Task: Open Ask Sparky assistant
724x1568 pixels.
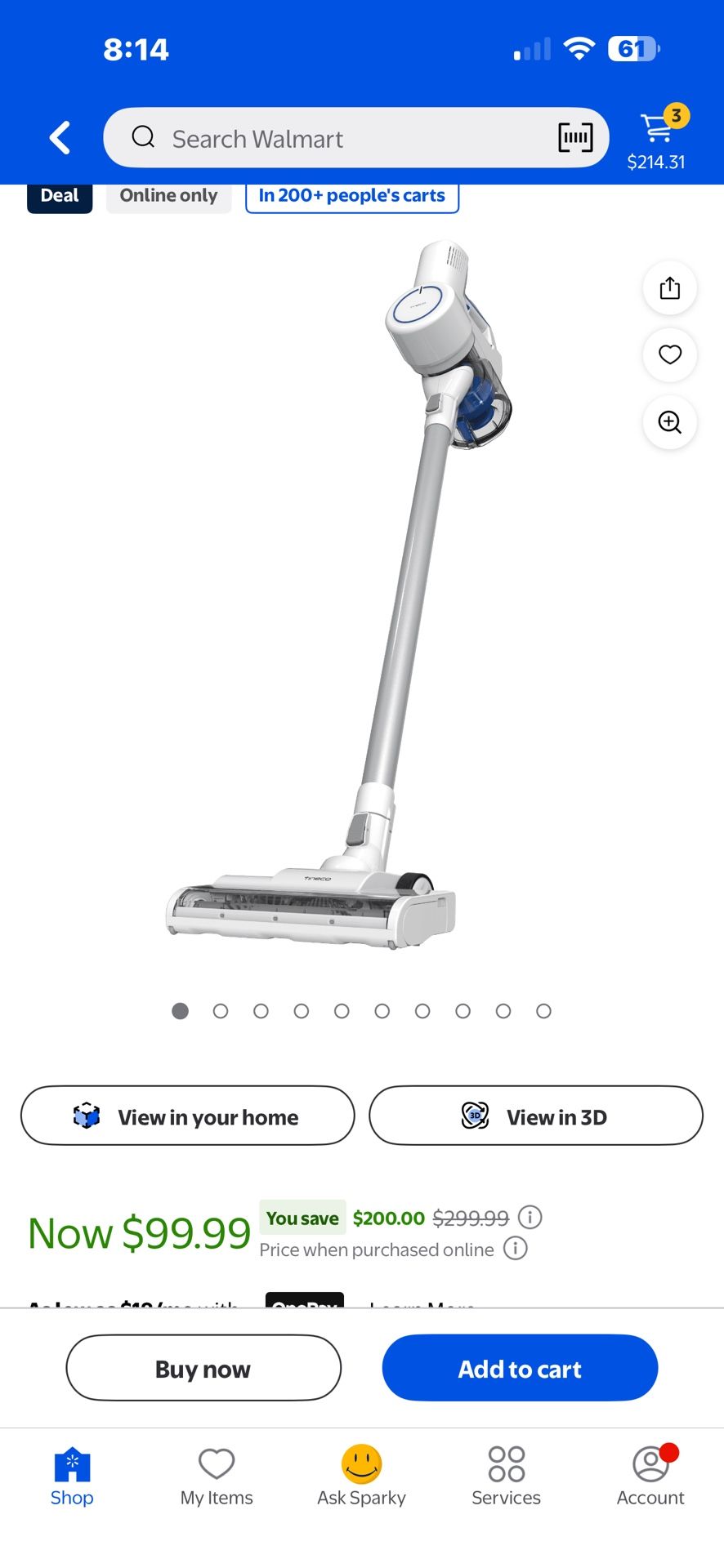Action: [361, 1477]
